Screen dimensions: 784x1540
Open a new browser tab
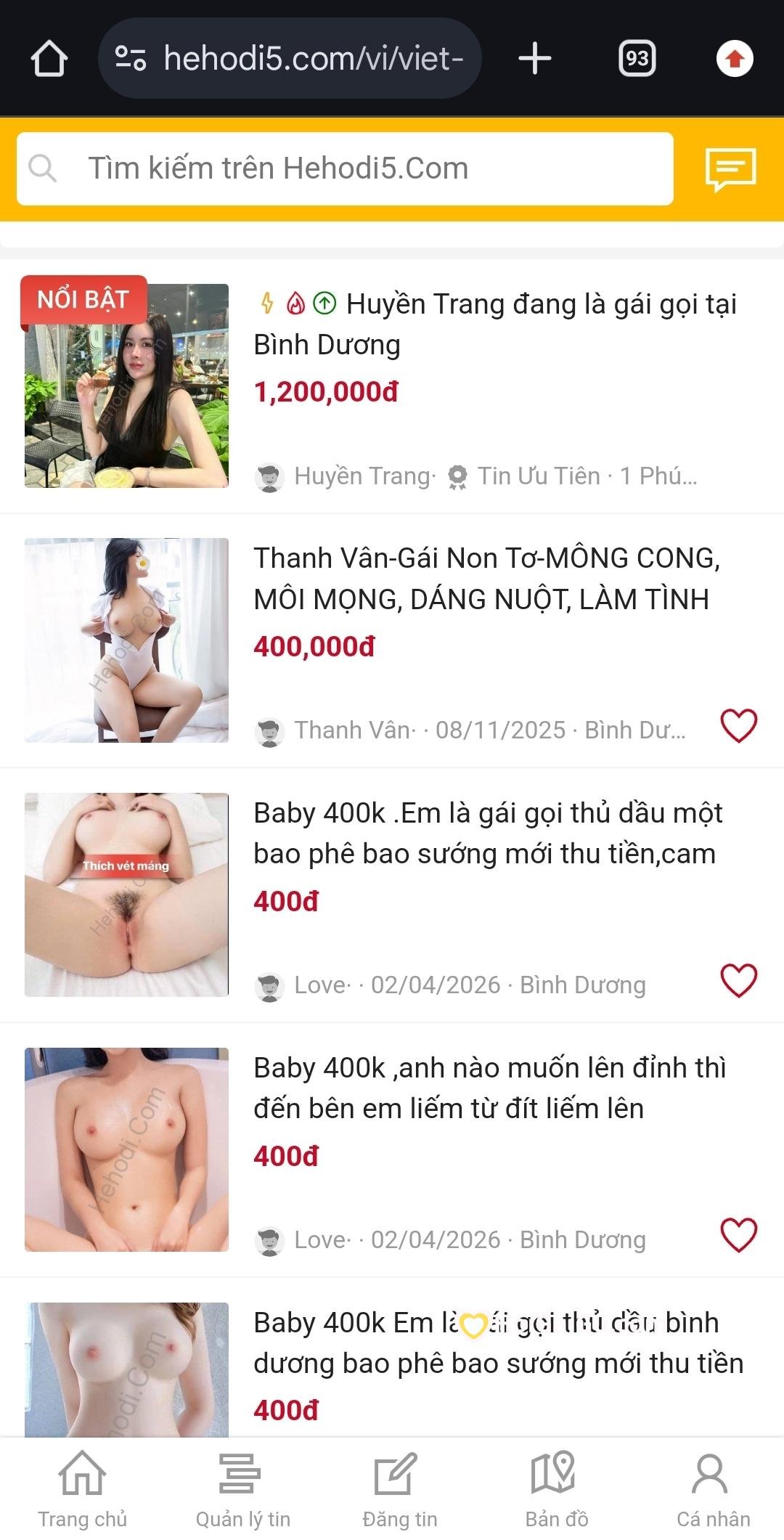[535, 59]
